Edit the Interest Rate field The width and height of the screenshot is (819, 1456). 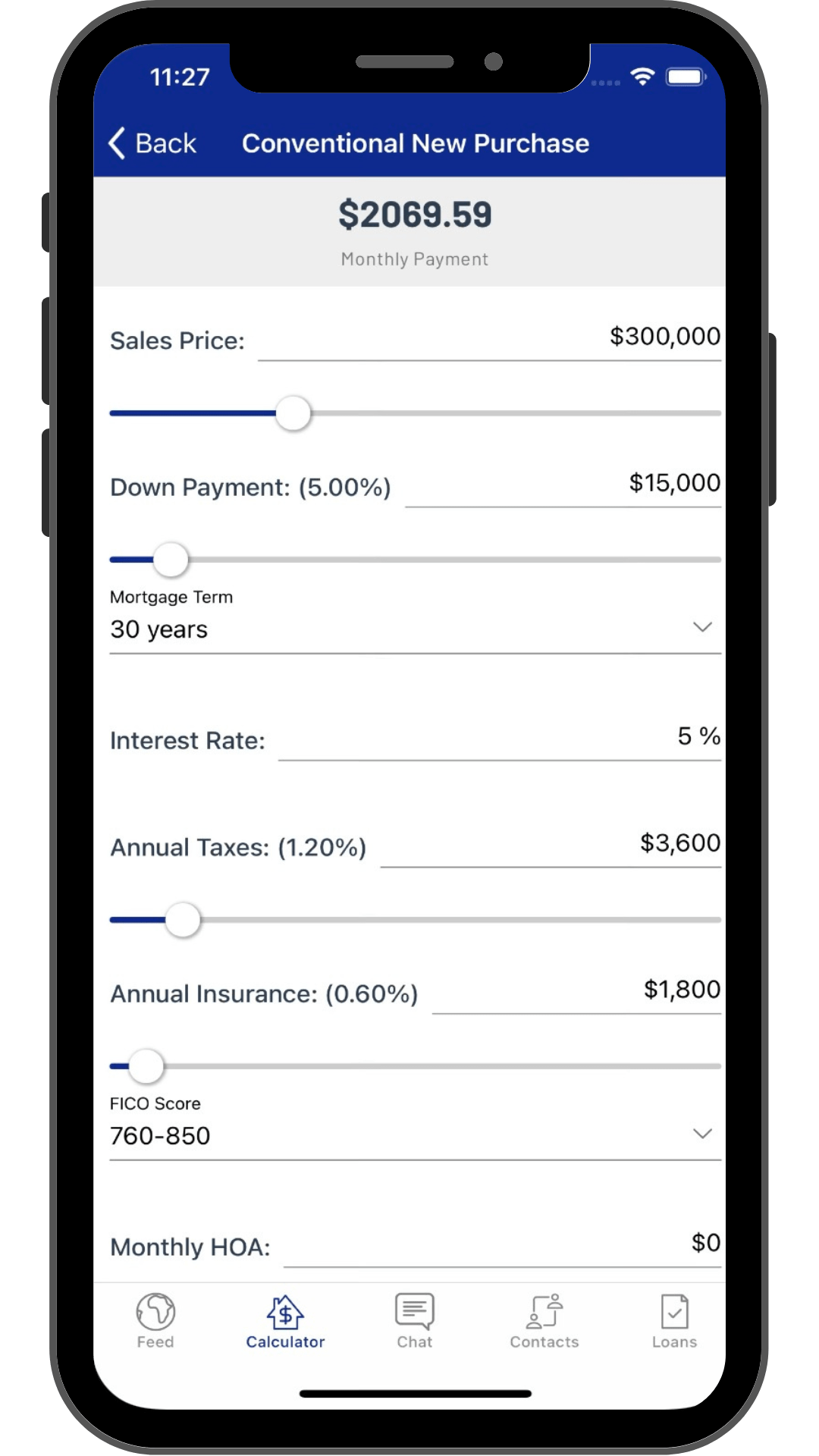(499, 737)
